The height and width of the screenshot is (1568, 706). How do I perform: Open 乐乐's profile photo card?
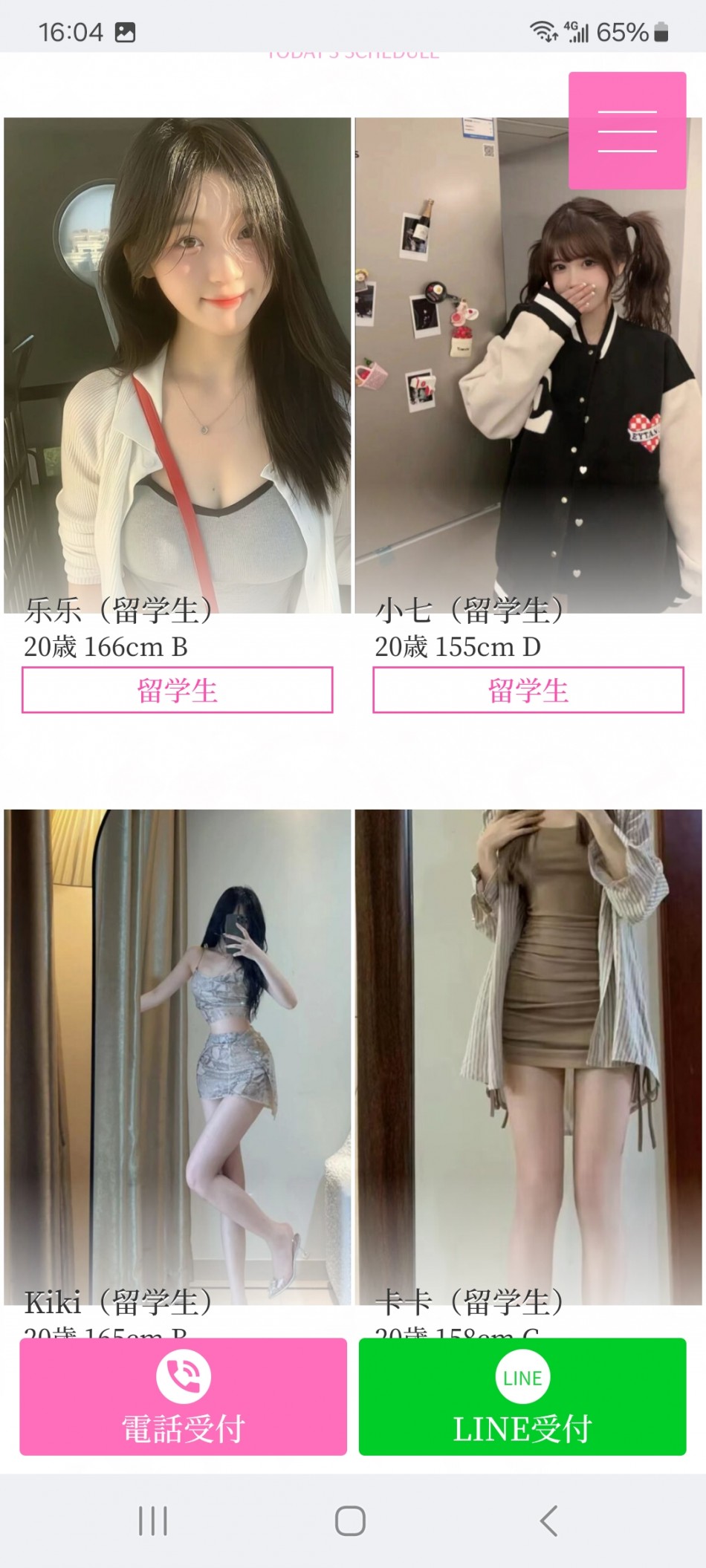(x=177, y=364)
